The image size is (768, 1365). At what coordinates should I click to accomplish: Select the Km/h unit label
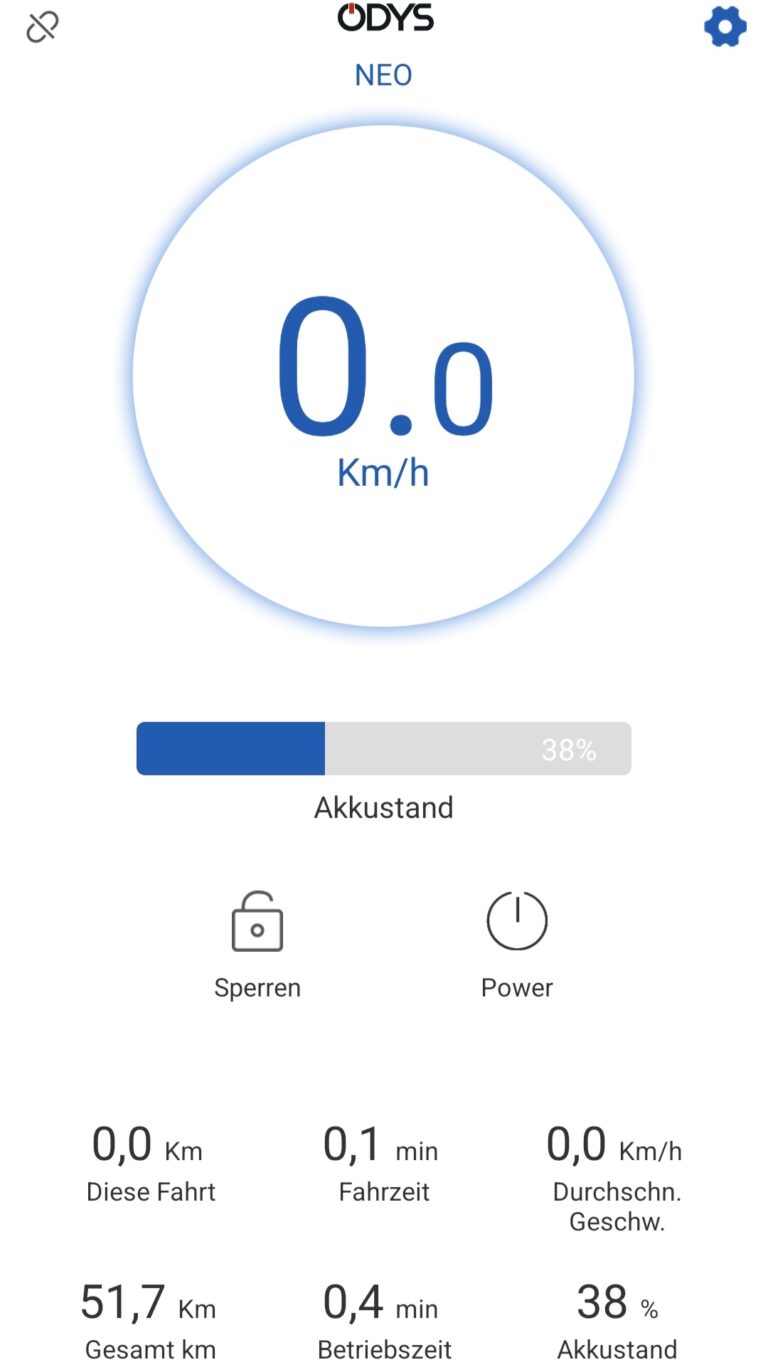[383, 472]
